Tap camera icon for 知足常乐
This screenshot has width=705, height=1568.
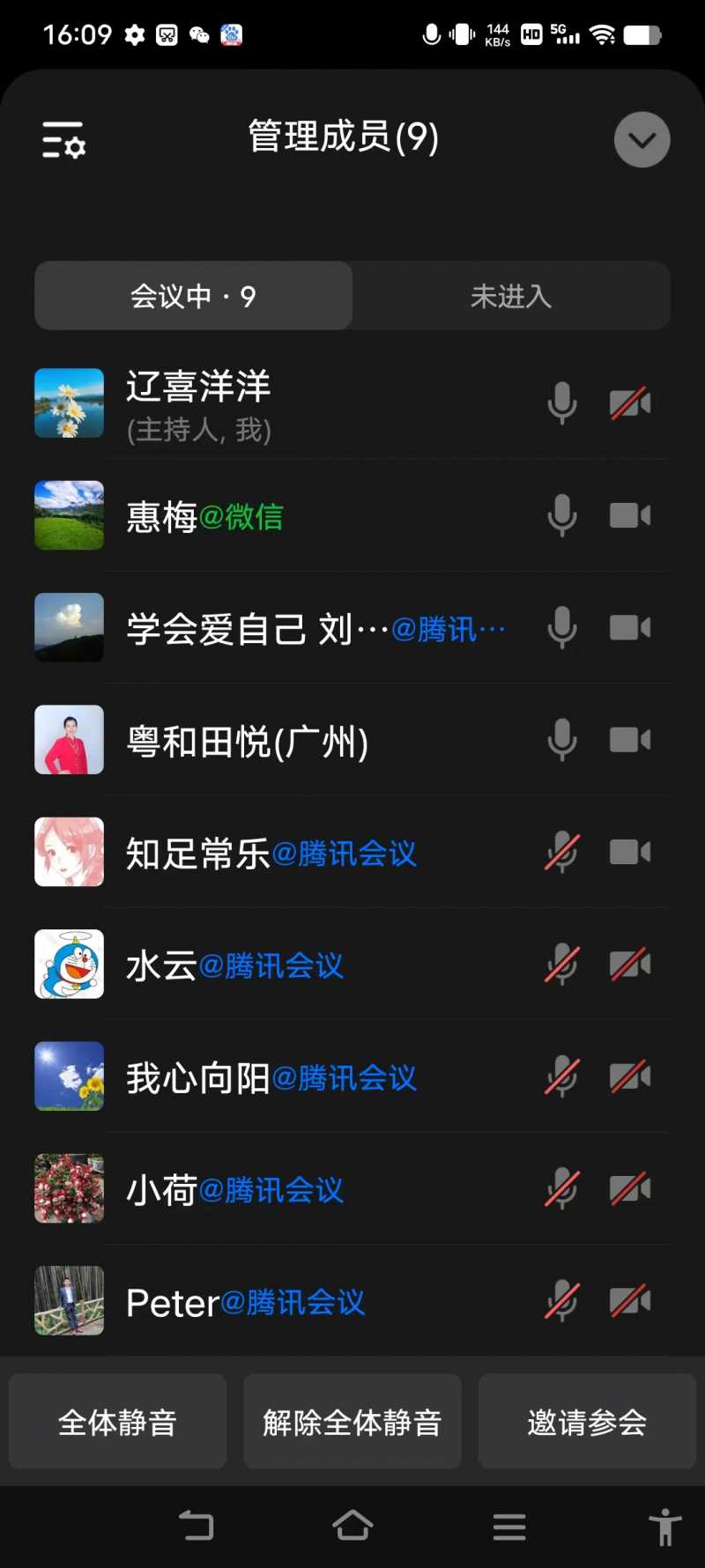pos(630,852)
